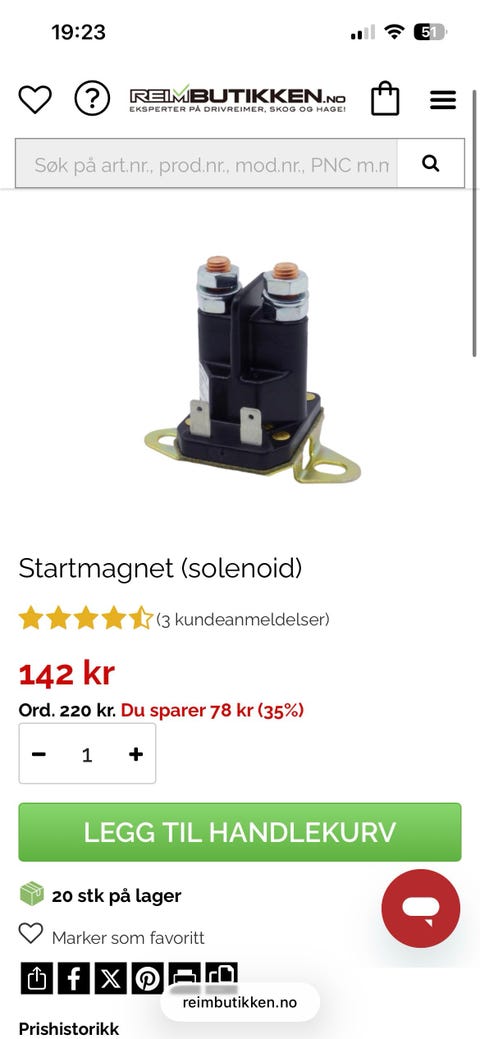
Task: Tap Legg til handlekurv button
Action: click(240, 832)
